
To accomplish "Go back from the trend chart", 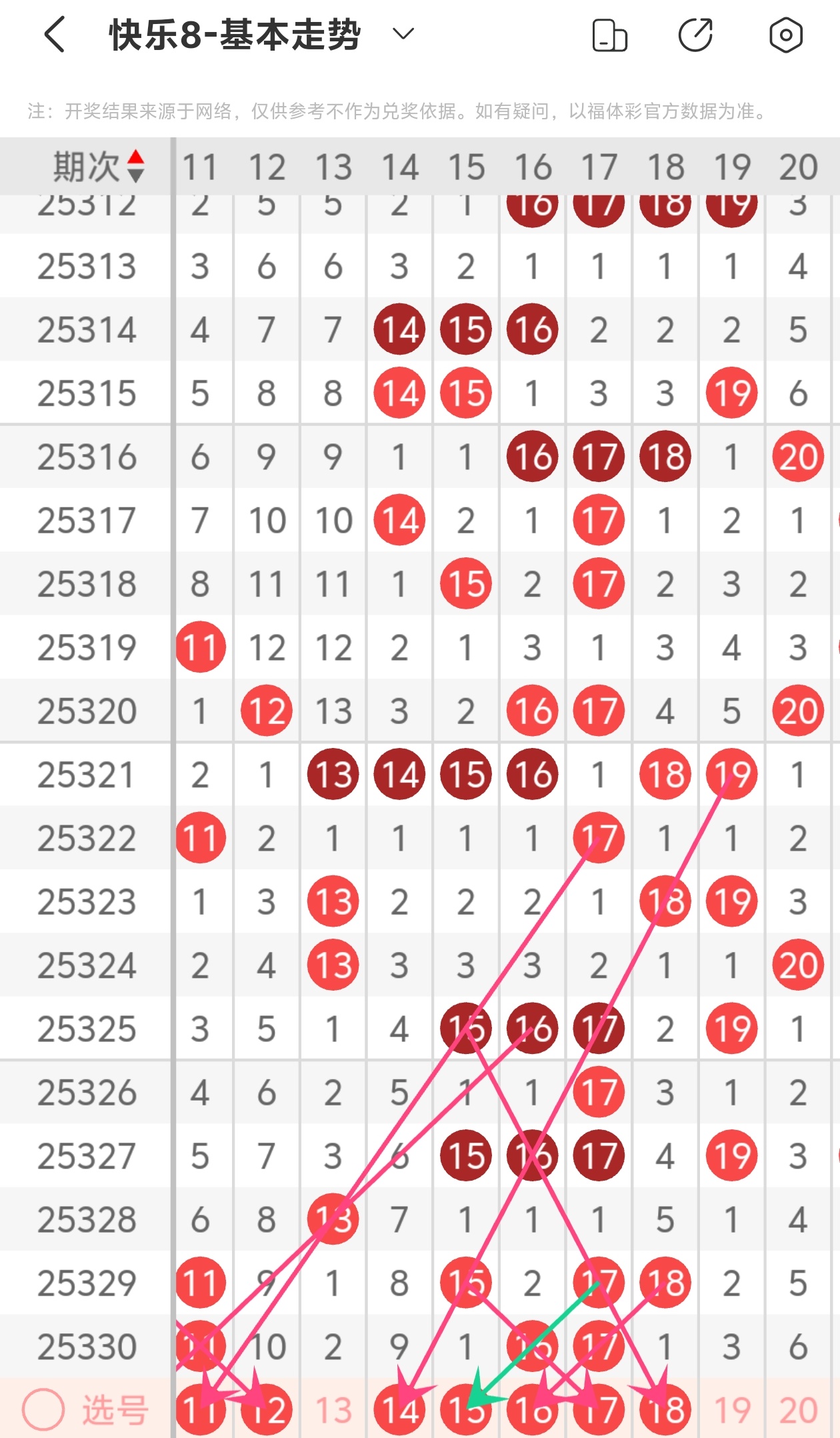I will [55, 35].
